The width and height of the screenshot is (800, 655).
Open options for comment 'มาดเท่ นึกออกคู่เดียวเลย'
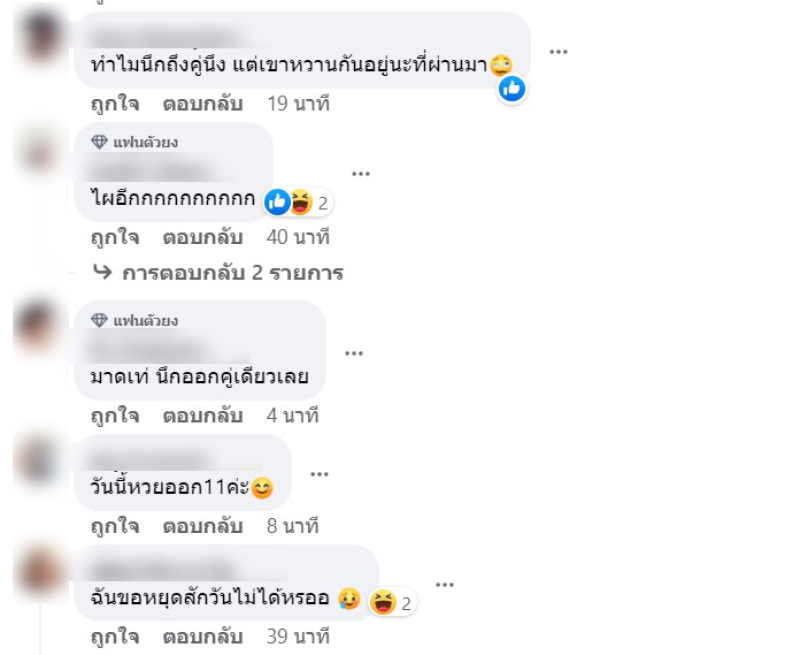(354, 352)
